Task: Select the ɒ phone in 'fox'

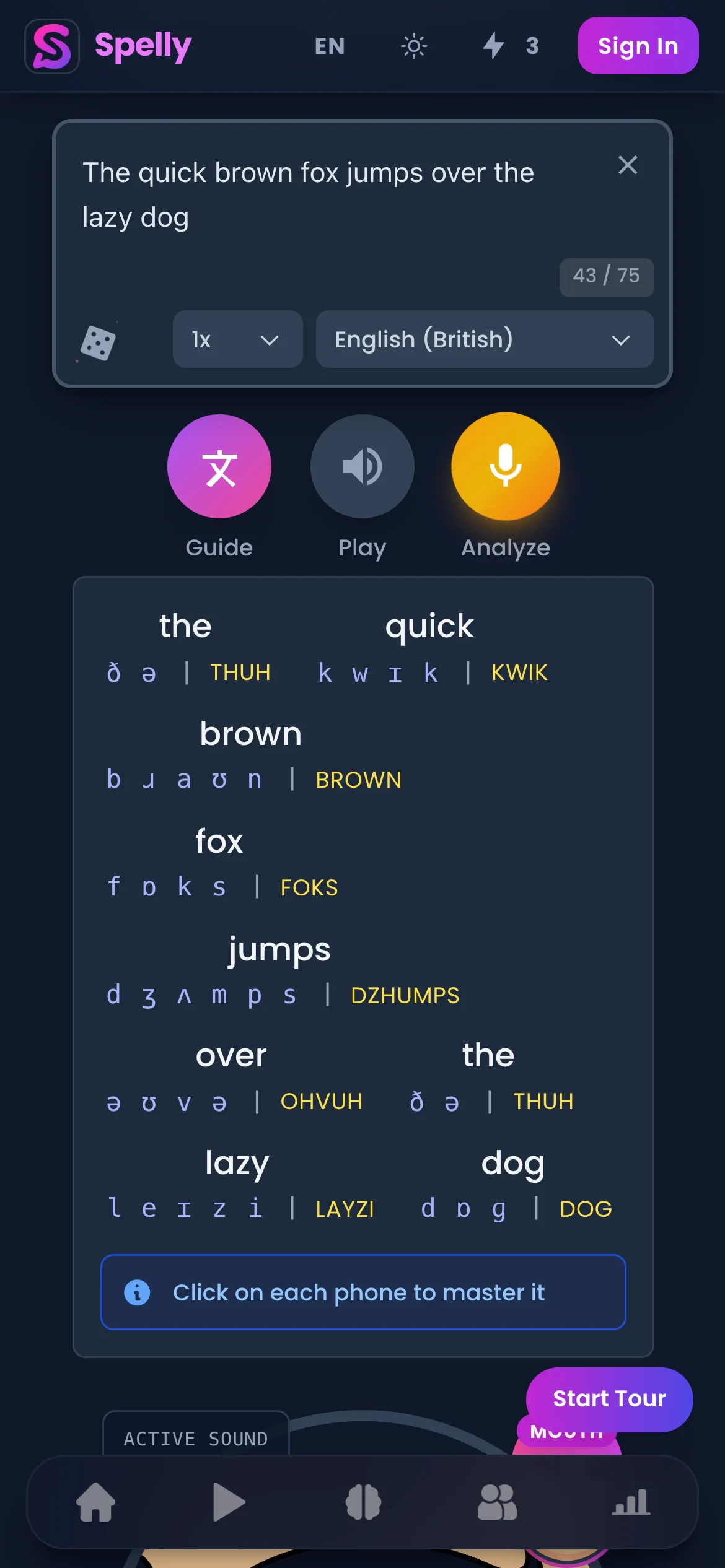Action: pos(149,887)
